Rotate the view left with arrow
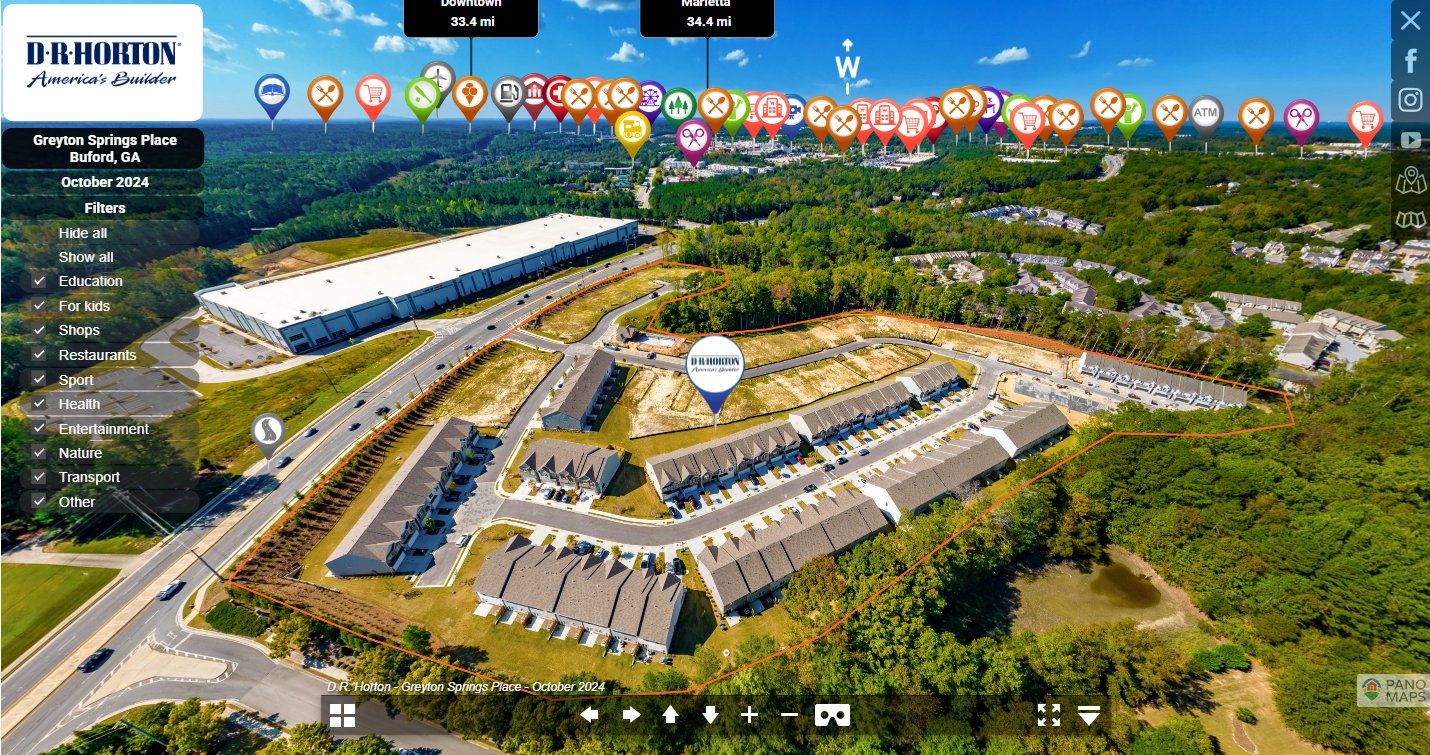The image size is (1430, 755). pos(590,715)
